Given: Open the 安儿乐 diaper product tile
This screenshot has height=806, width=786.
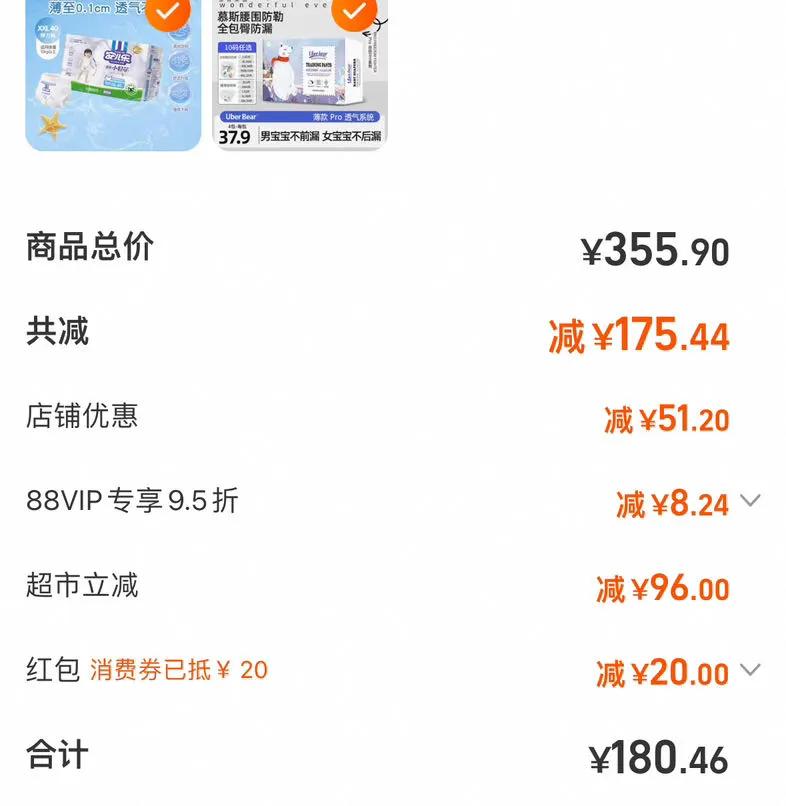Looking at the screenshot, I should (113, 75).
